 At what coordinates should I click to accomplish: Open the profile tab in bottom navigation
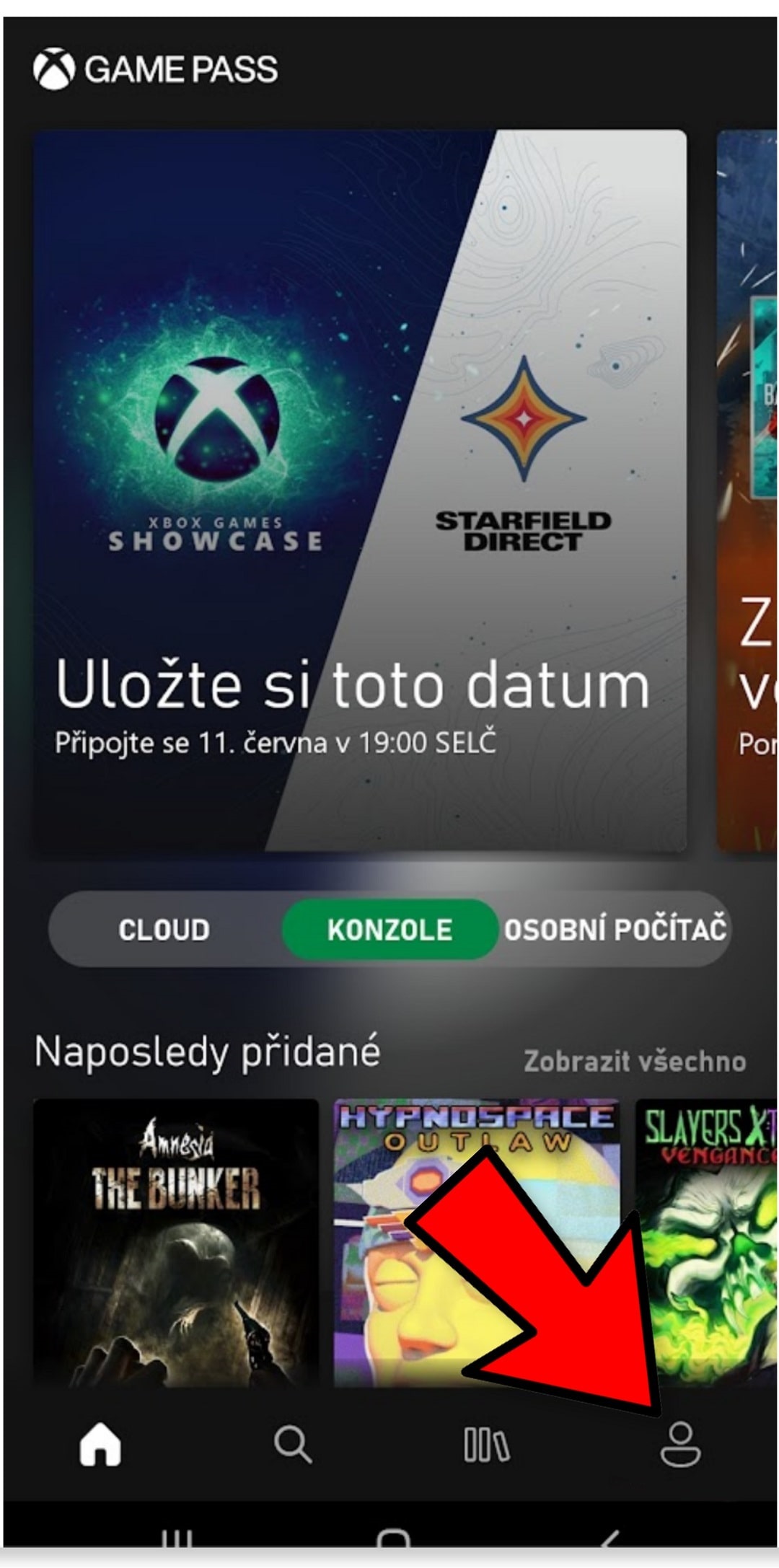tap(680, 1445)
